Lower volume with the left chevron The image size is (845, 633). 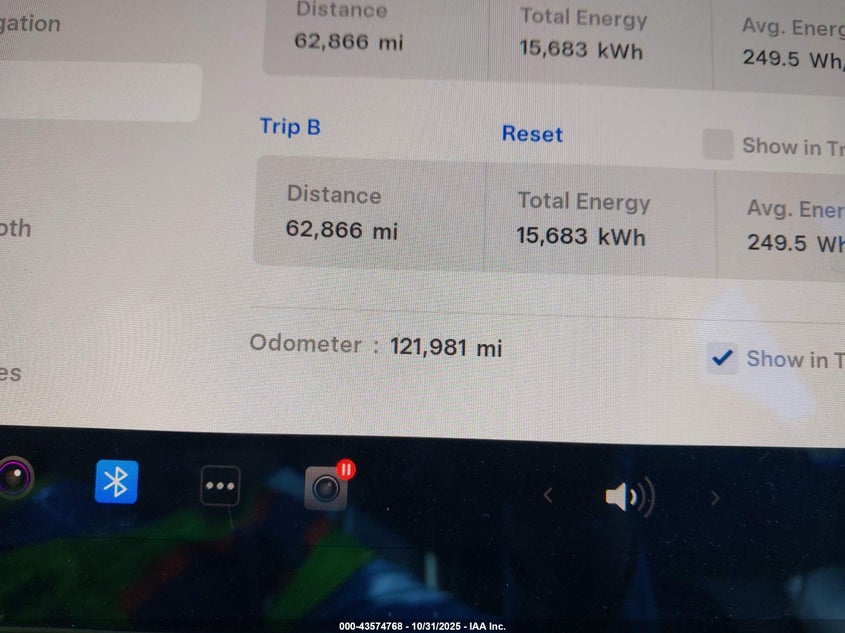coord(547,495)
